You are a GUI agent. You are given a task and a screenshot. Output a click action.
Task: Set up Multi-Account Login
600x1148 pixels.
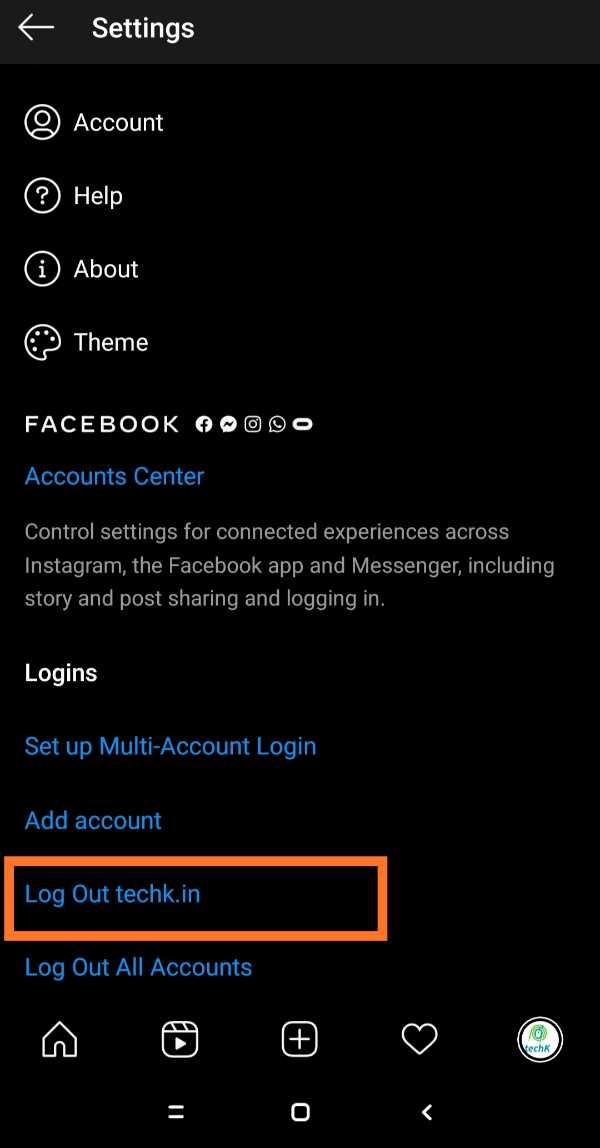pyautogui.click(x=170, y=746)
